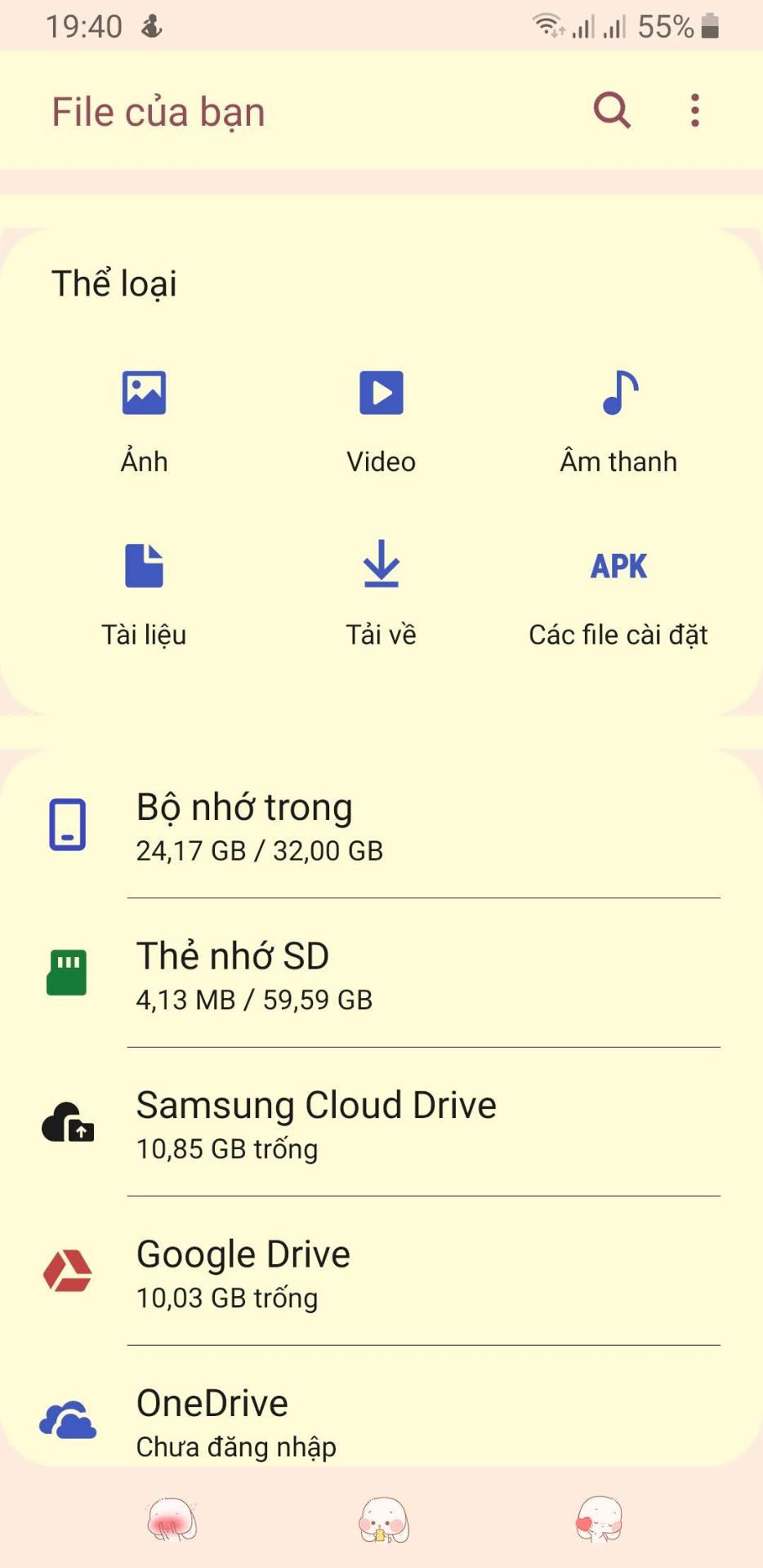Open APK installation files category
This screenshot has width=763, height=1568.
pyautogui.click(x=618, y=567)
